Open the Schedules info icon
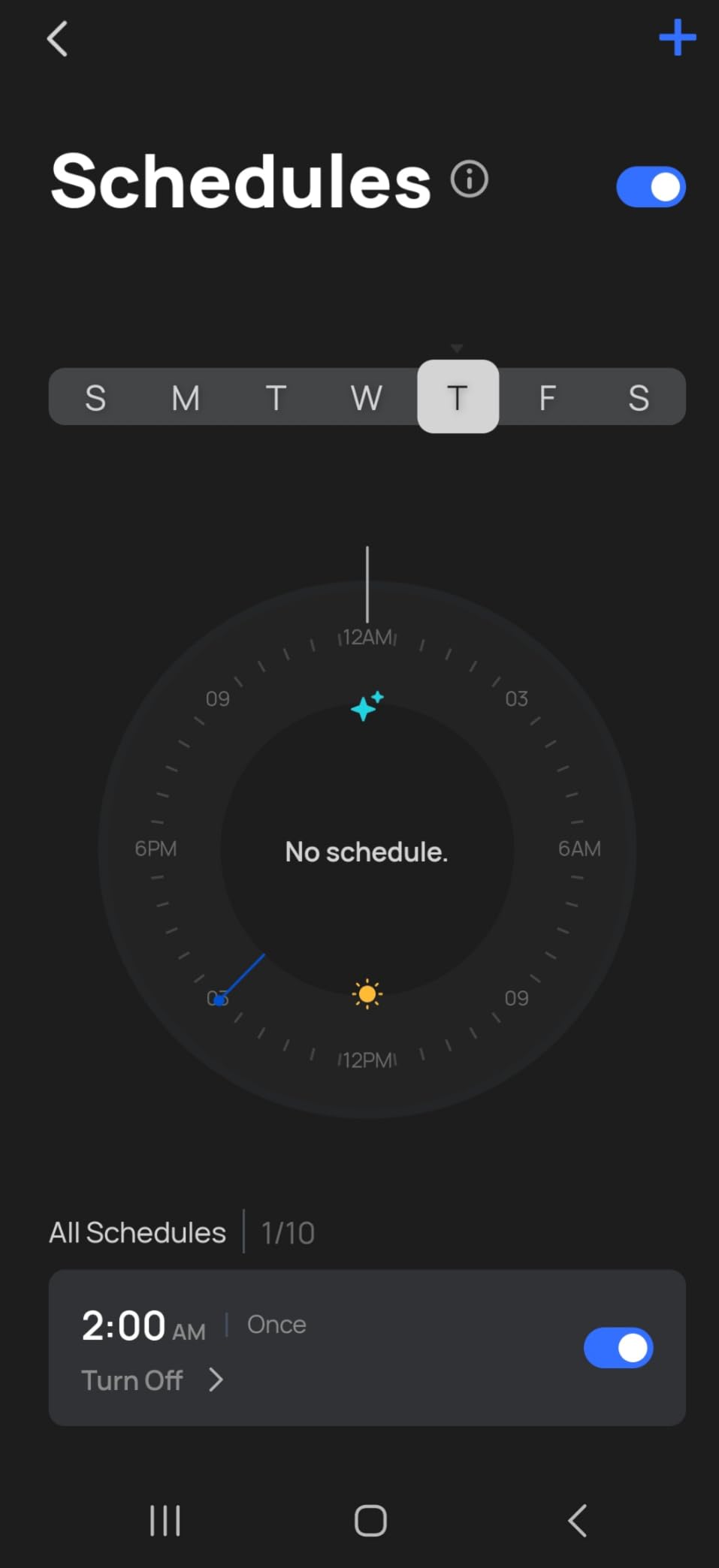This screenshot has height=1568, width=719. click(x=470, y=179)
